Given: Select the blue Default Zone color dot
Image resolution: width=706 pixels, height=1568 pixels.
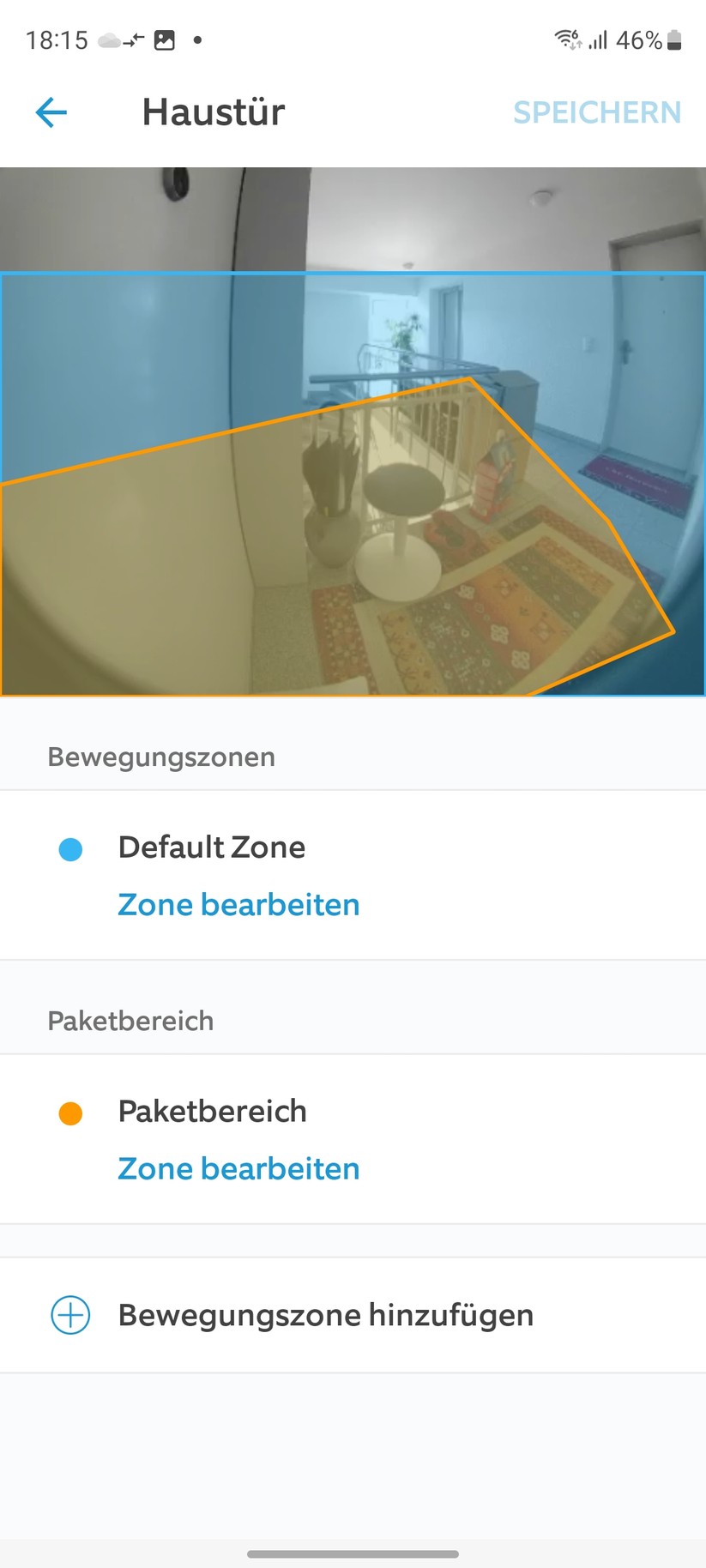Looking at the screenshot, I should click(71, 848).
